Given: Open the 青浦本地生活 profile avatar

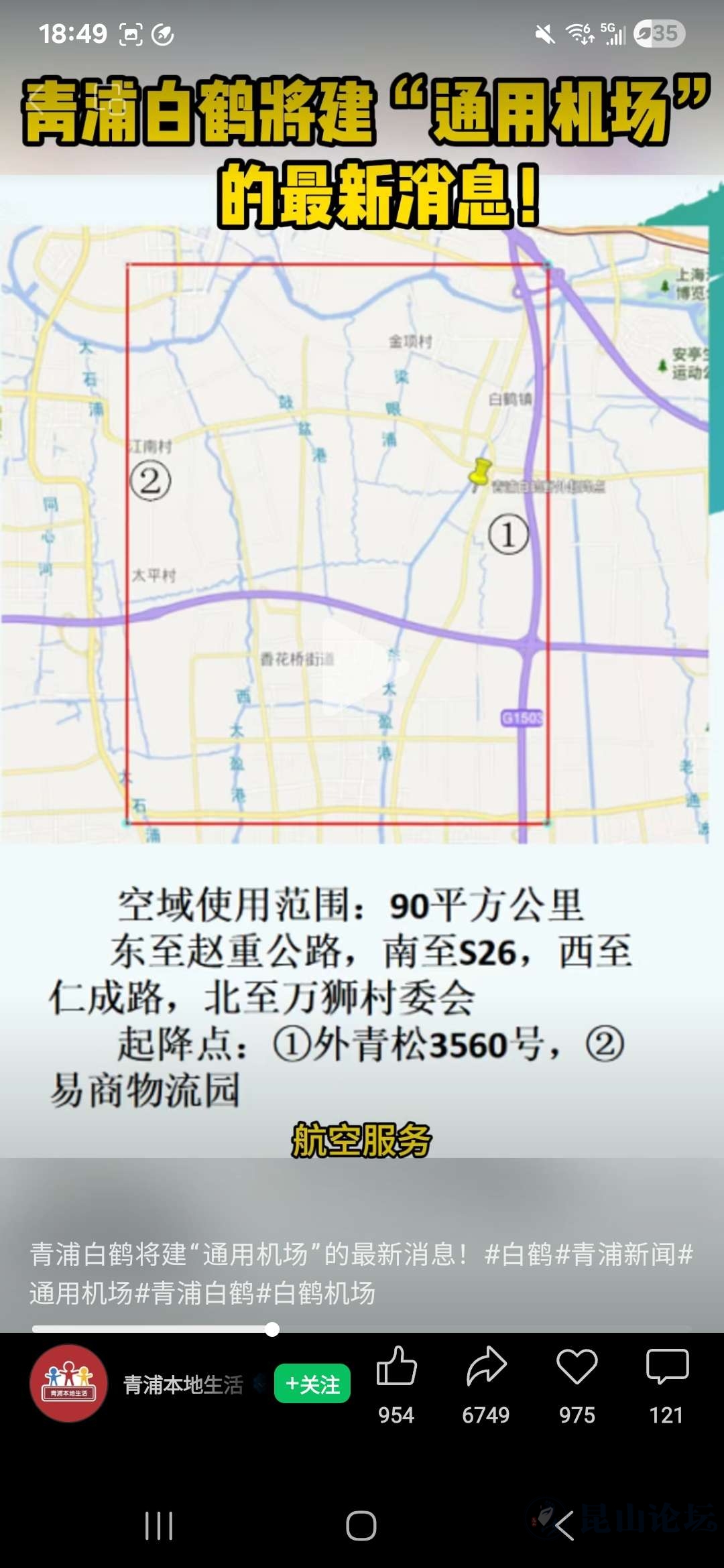Looking at the screenshot, I should 68,1383.
